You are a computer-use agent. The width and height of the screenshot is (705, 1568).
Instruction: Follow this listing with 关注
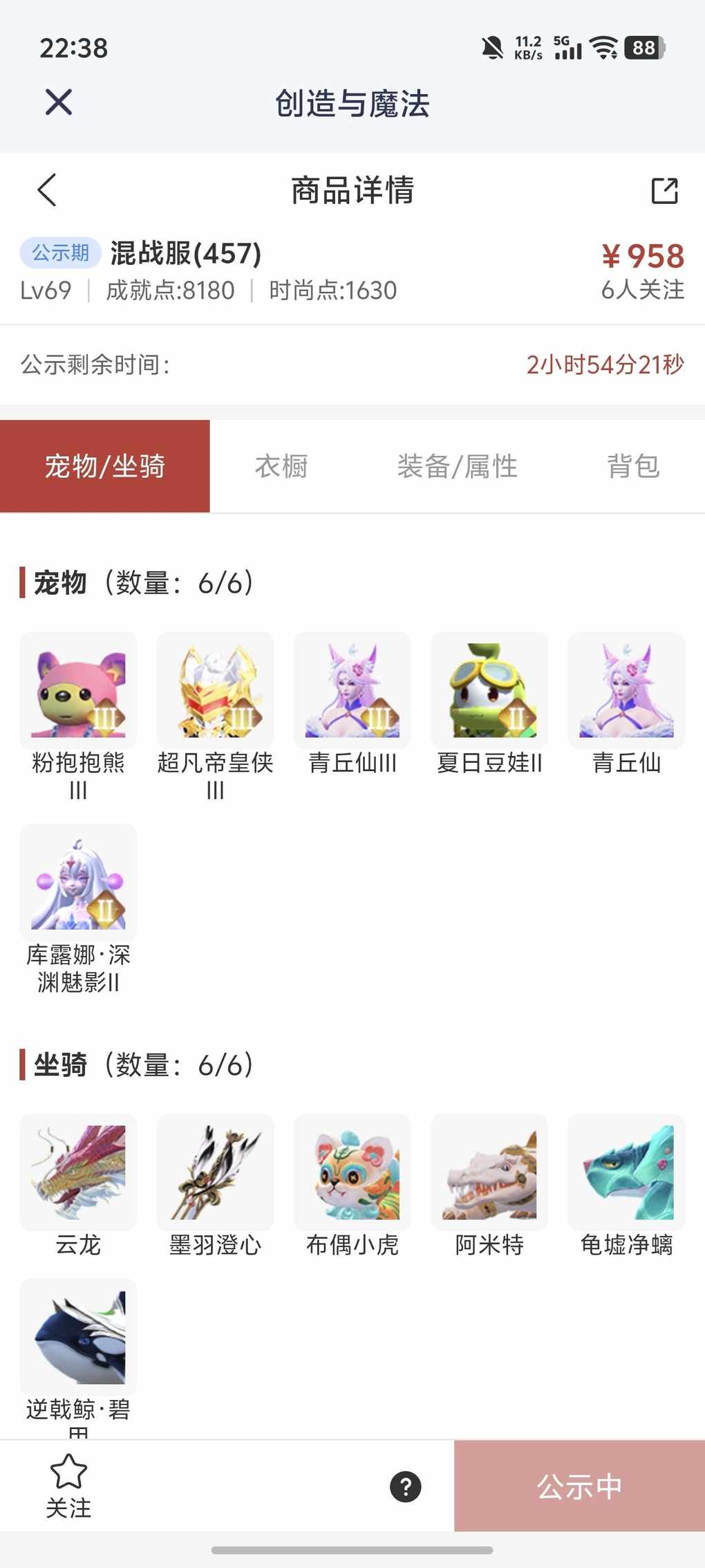pos(68,1485)
